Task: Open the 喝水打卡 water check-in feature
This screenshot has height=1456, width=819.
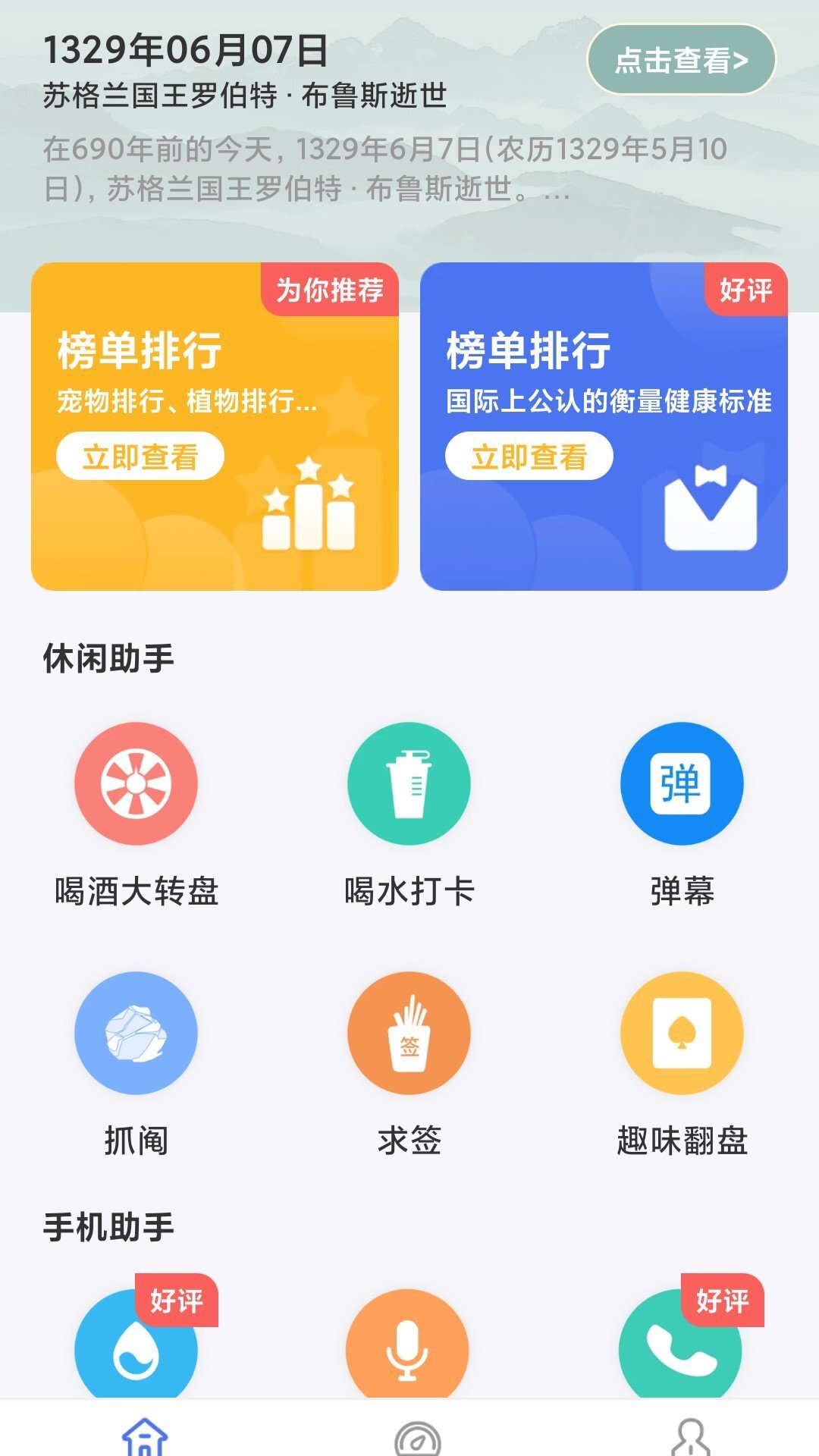Action: point(409,785)
